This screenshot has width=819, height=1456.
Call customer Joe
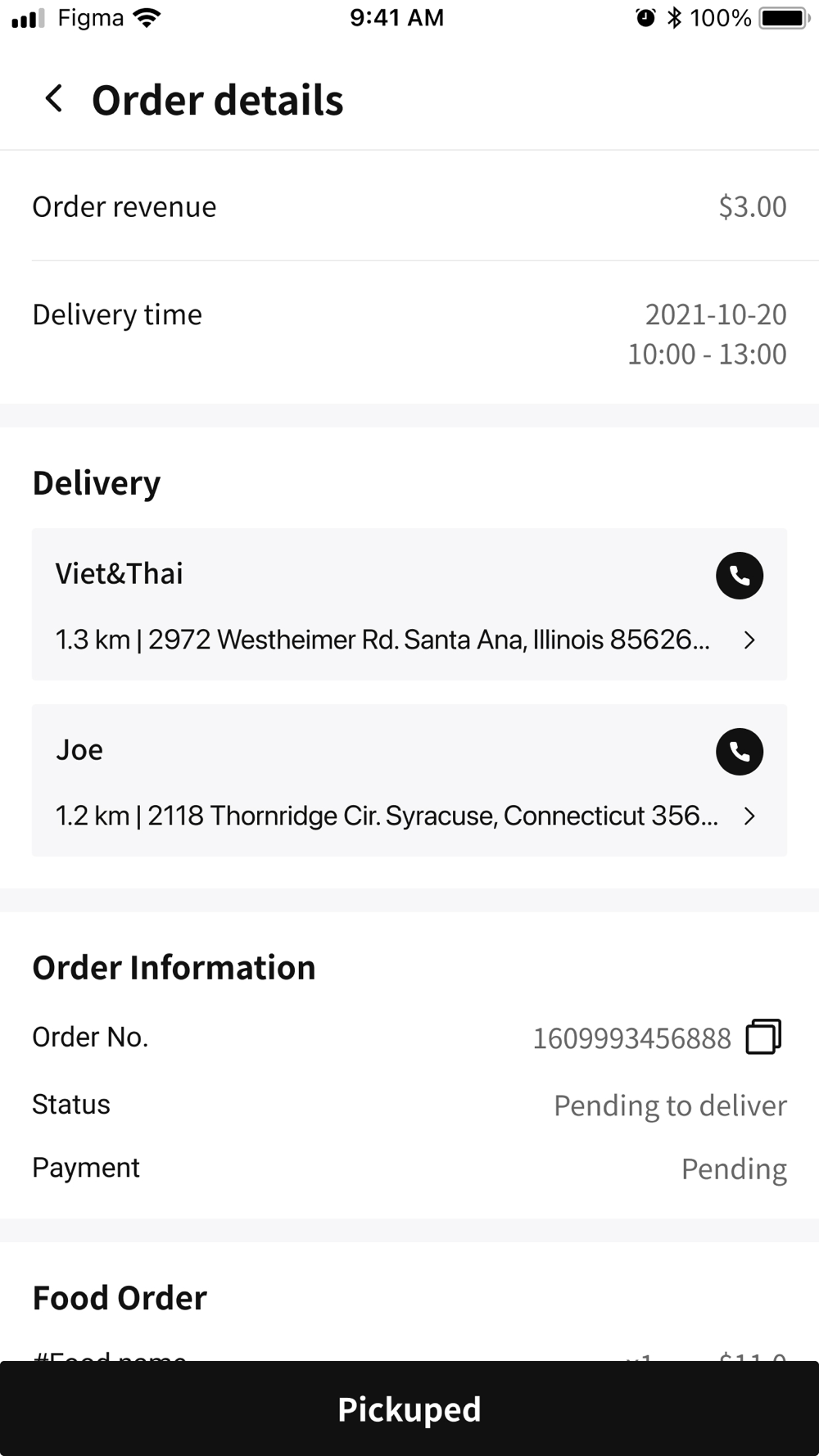[740, 752]
